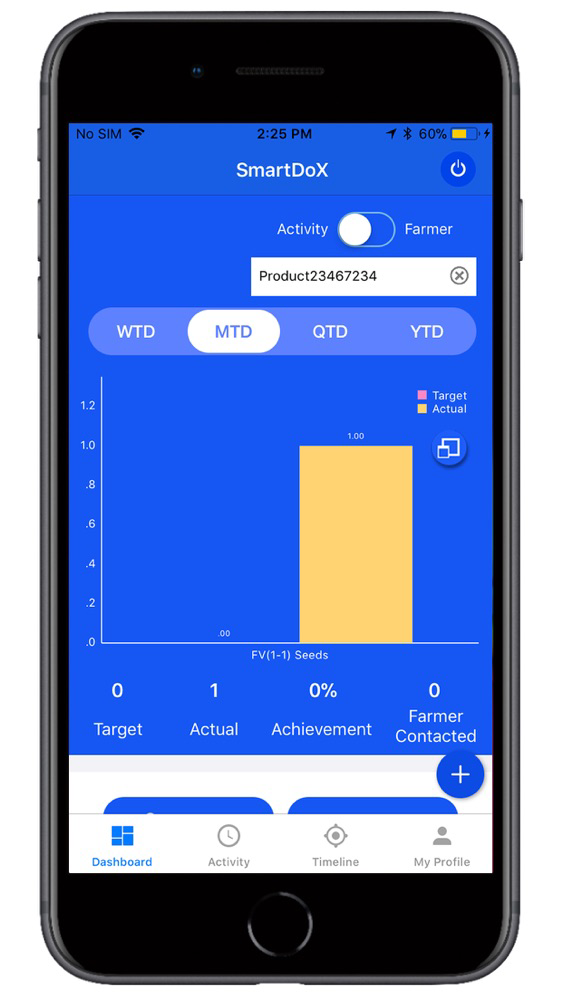
Task: Open the Timeline tab
Action: 335,845
